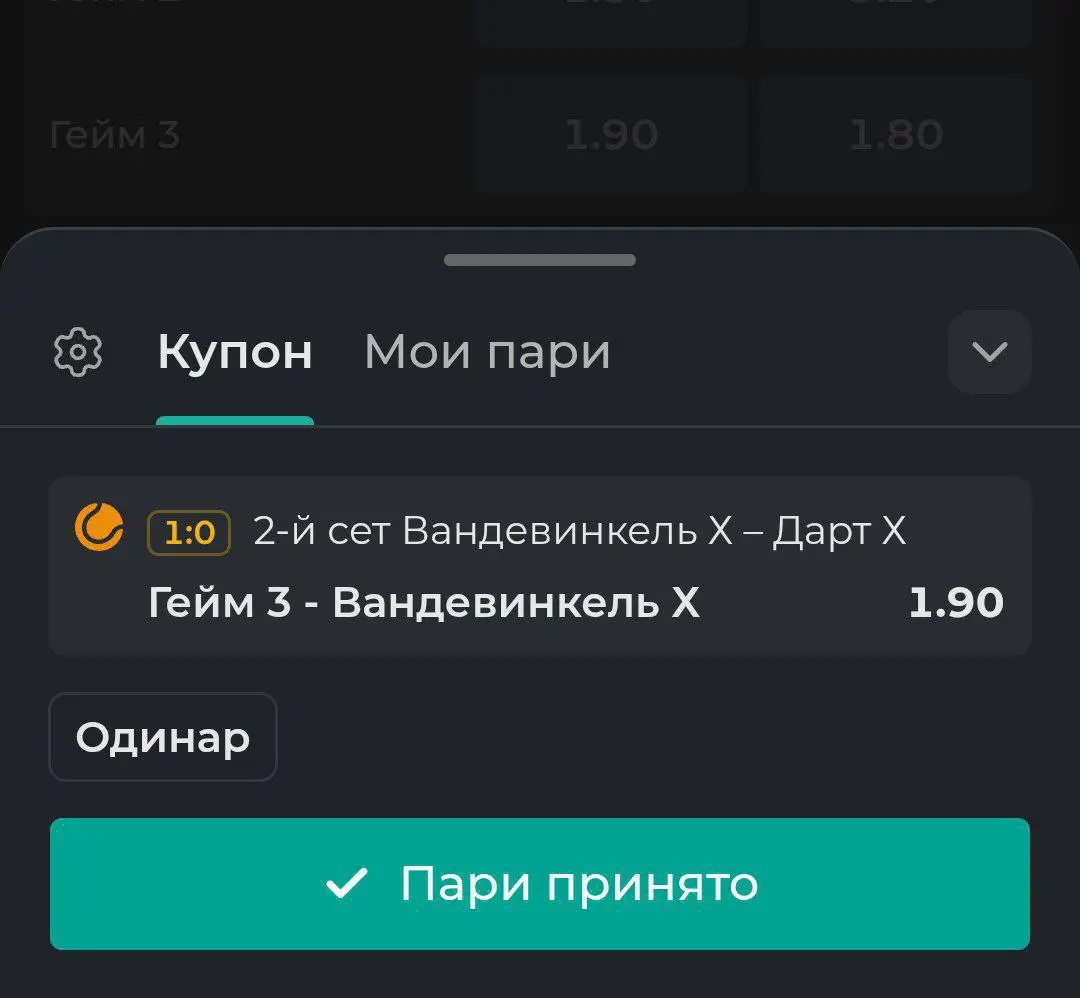Select the Одинар bet type
The width and height of the screenshot is (1080, 998).
coord(163,738)
